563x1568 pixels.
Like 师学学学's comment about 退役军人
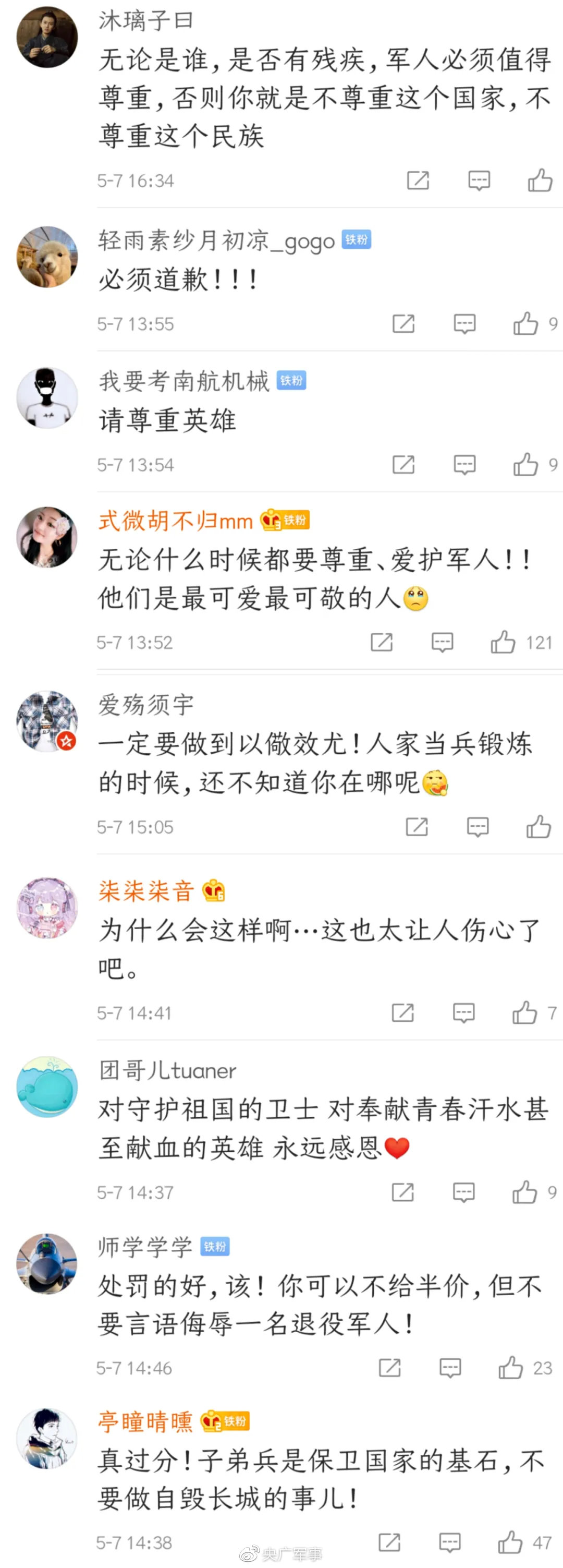[510, 1368]
